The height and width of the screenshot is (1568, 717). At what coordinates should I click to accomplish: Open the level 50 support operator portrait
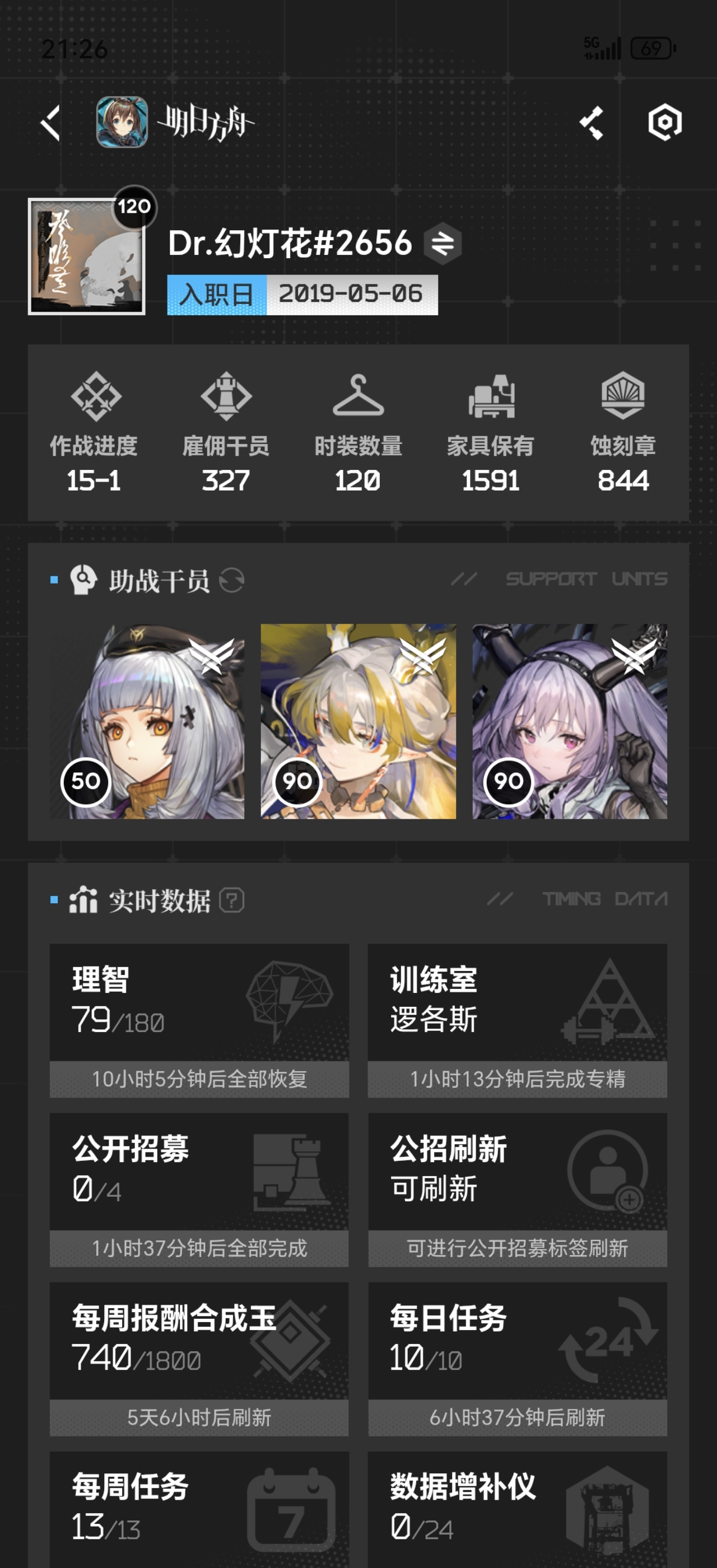[147, 721]
